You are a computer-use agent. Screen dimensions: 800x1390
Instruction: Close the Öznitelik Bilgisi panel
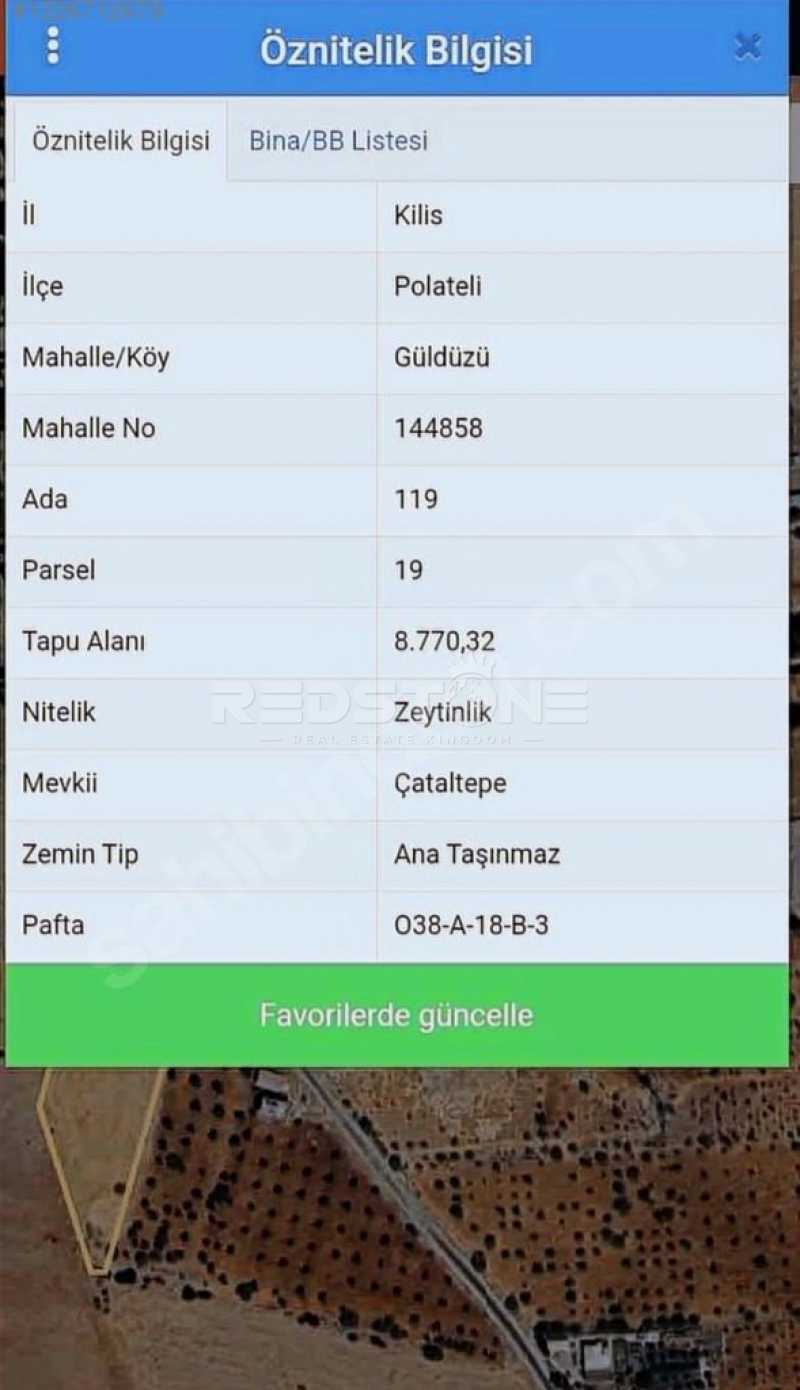[747, 47]
